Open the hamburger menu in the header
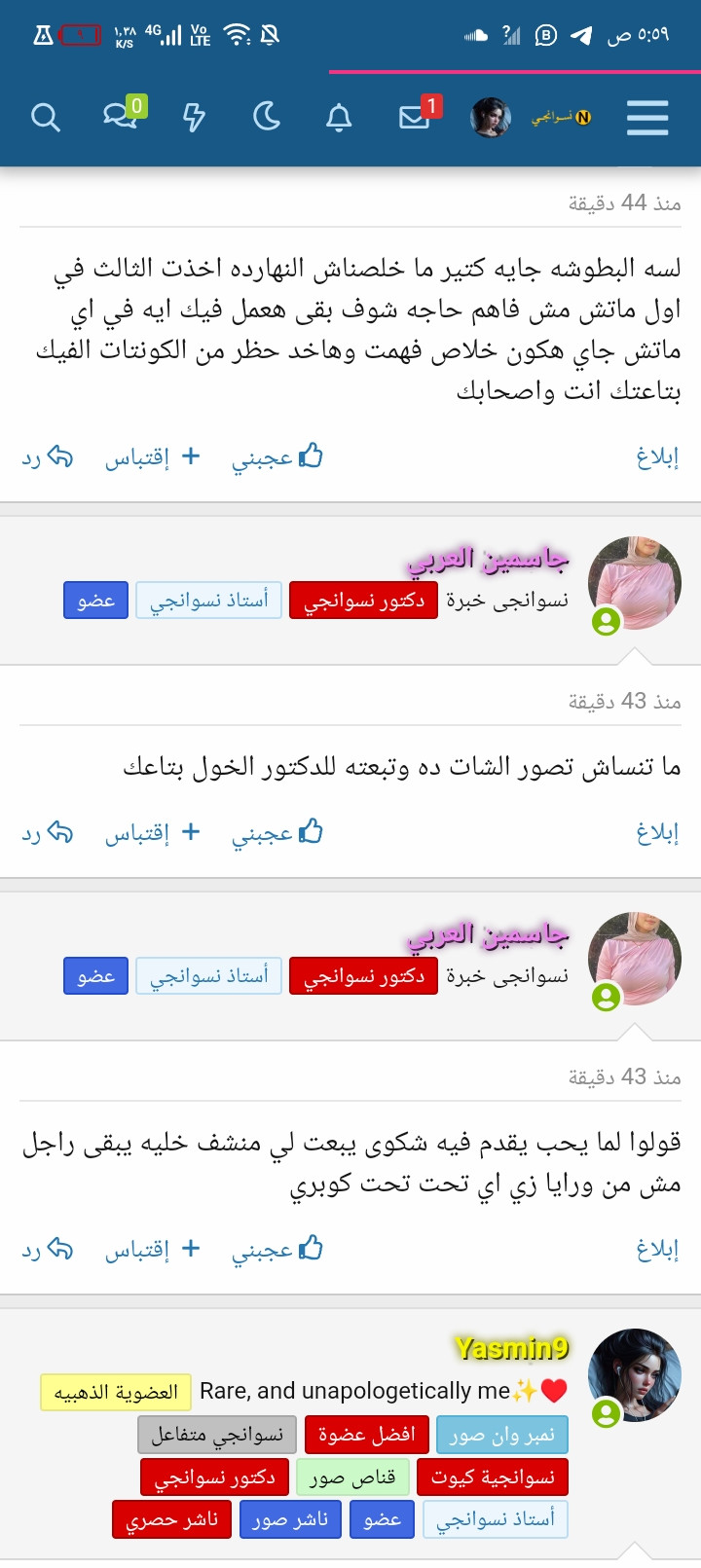 click(x=647, y=118)
